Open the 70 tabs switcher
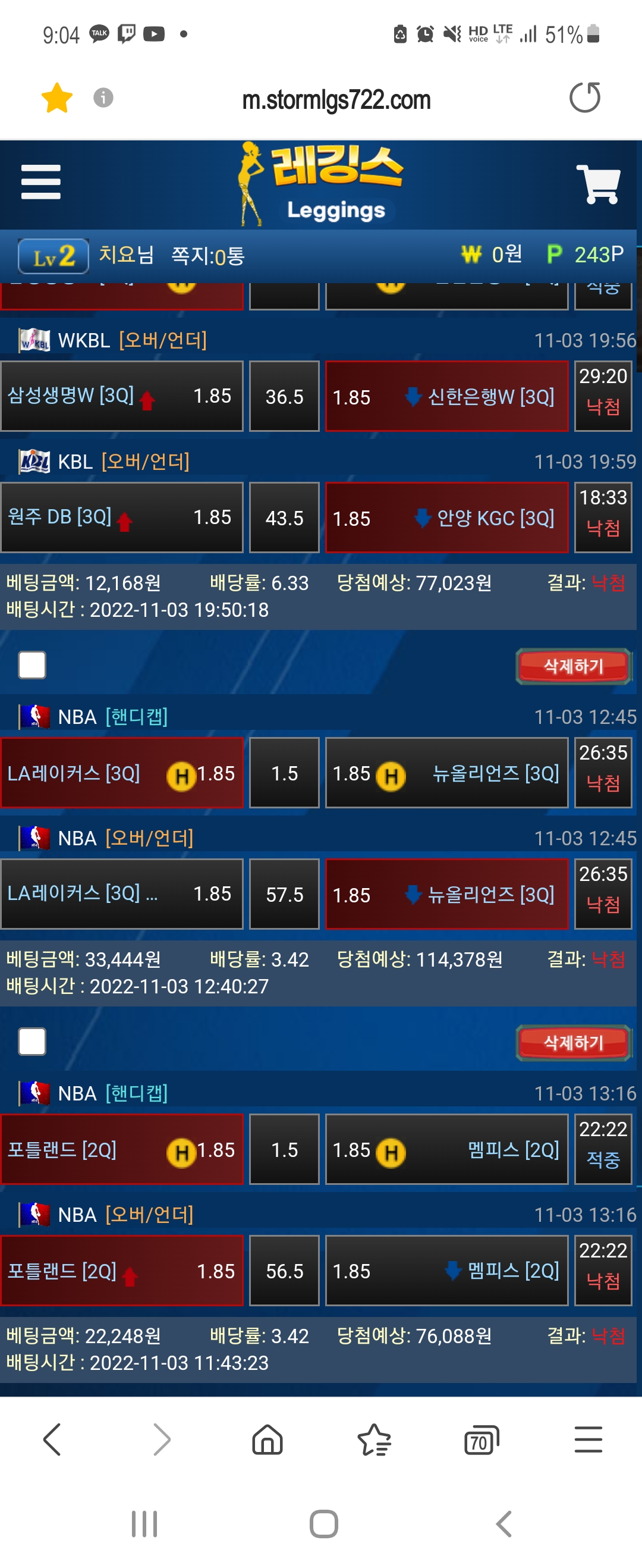This screenshot has width=642, height=1568. click(x=481, y=1440)
